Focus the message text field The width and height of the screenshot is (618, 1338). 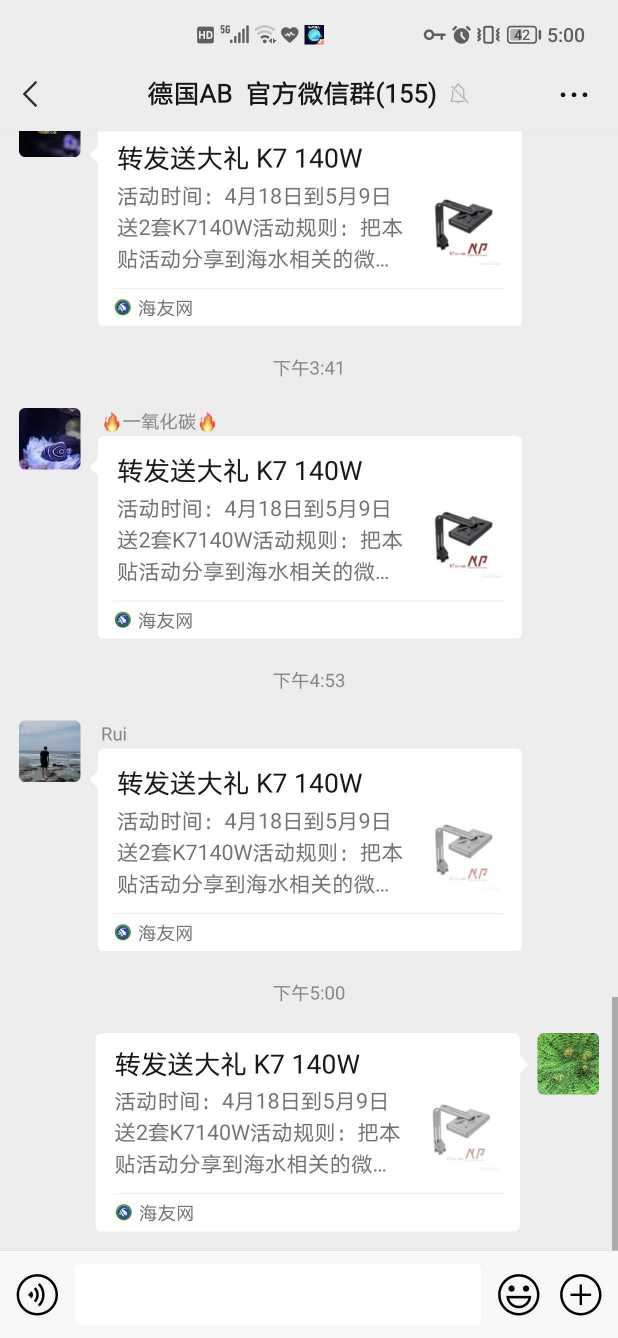tap(277, 1295)
